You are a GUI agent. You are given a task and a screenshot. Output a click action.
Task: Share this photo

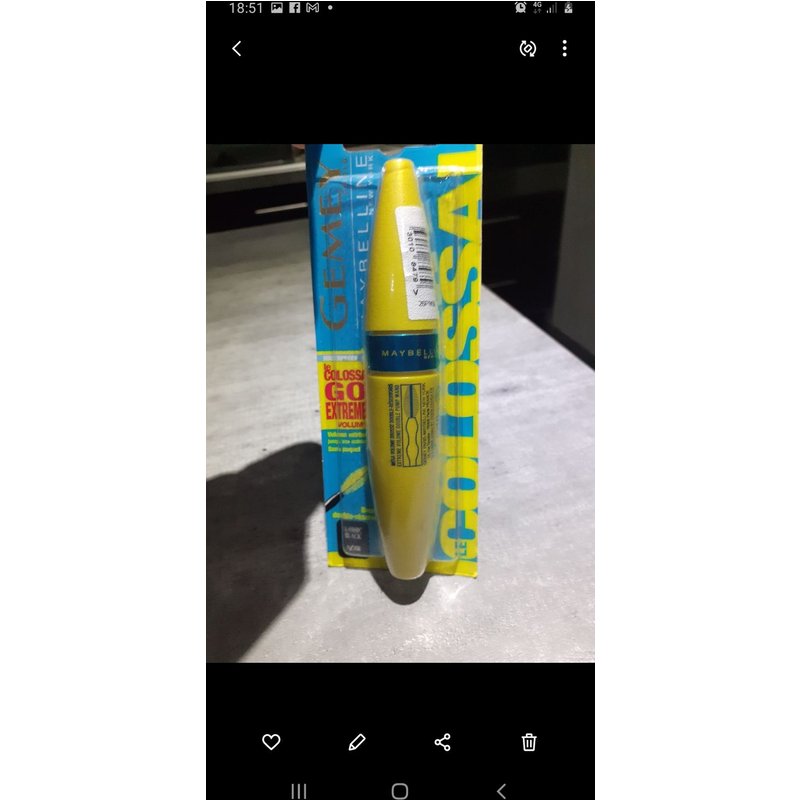point(443,742)
